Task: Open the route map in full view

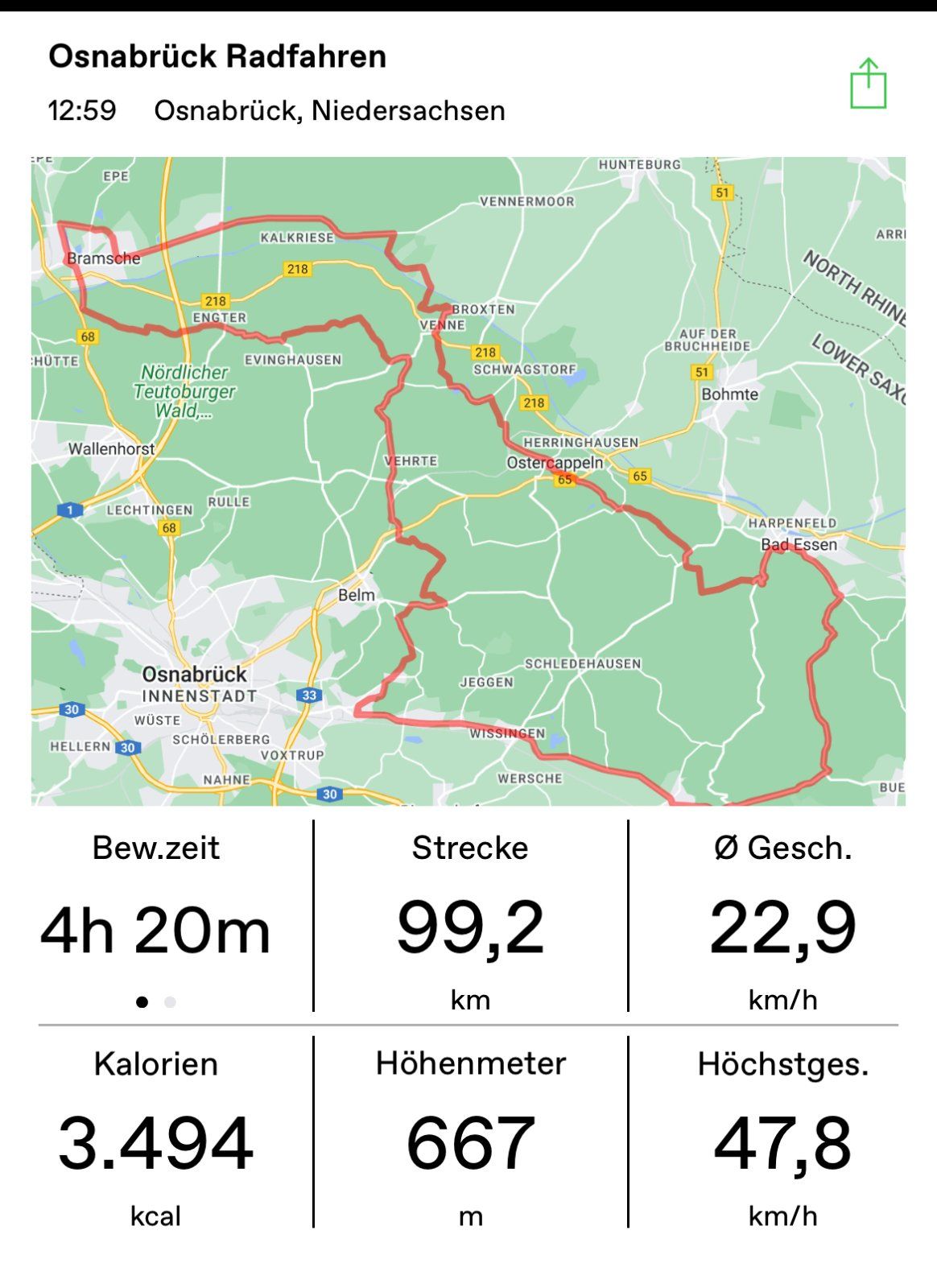Action: (468, 481)
